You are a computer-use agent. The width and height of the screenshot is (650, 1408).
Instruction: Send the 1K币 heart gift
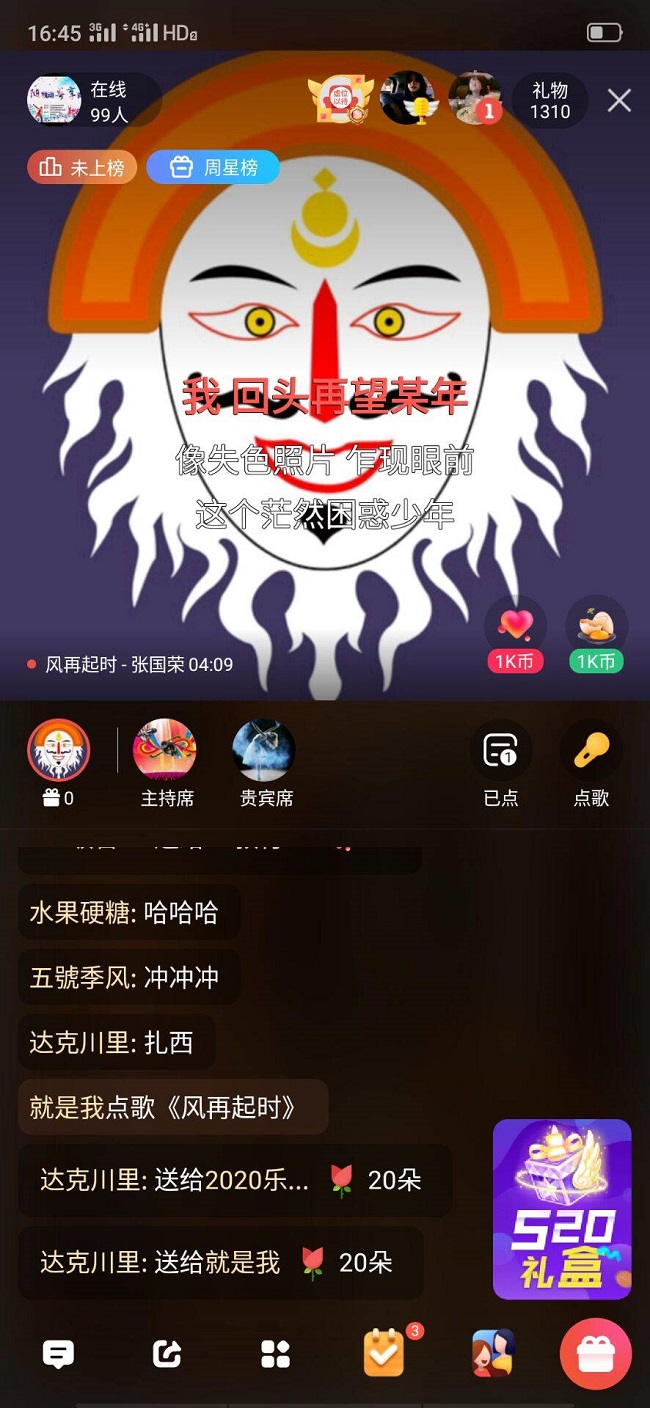click(515, 634)
